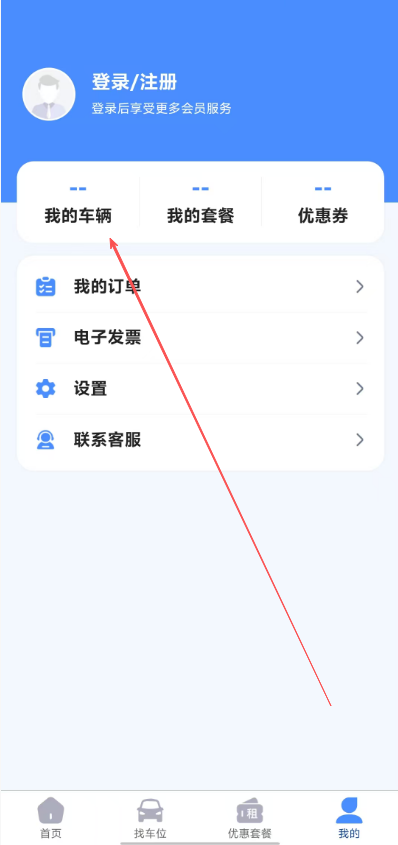This screenshot has height=845, width=398.
Task: Open 我的套餐
Action: [x=200, y=204]
